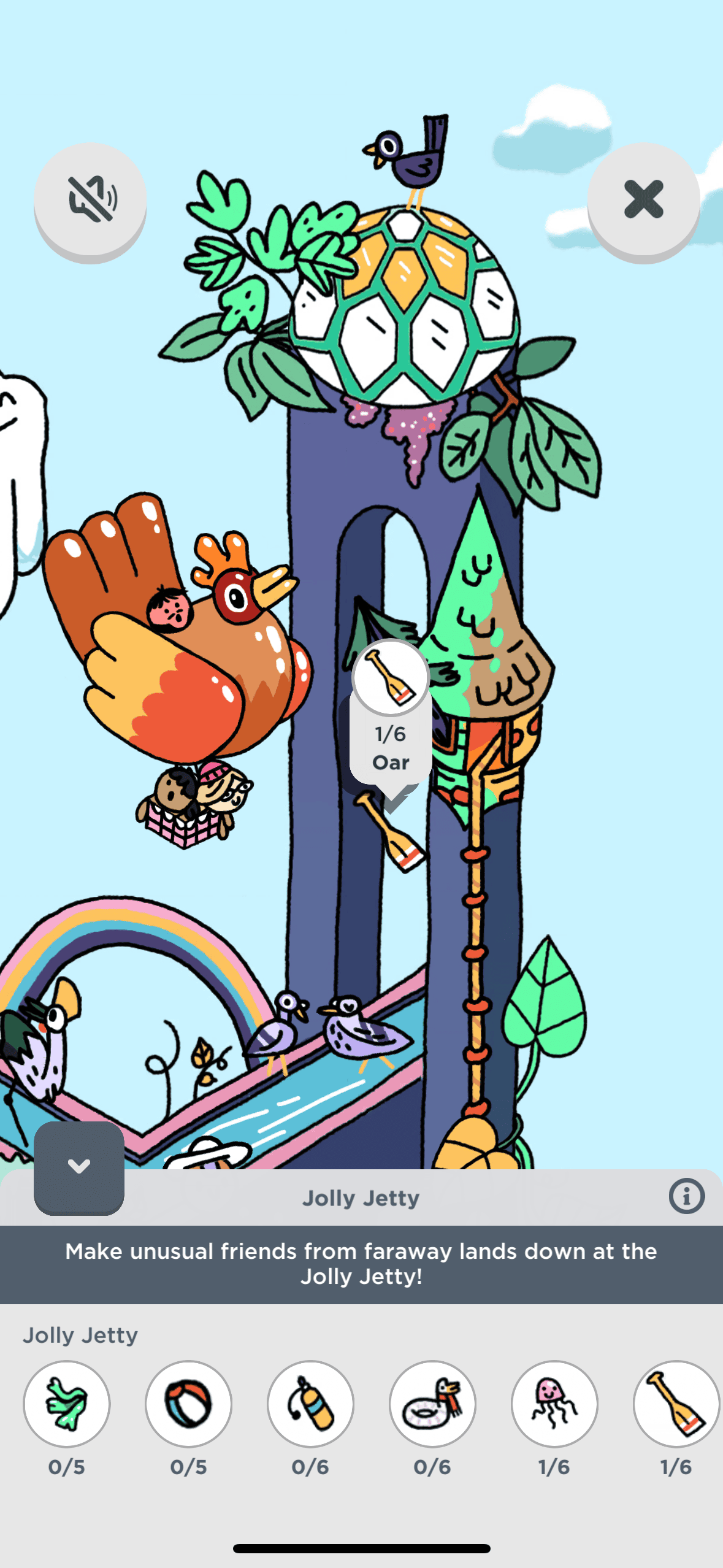Select the green seaweed item 0/5

[67, 1404]
